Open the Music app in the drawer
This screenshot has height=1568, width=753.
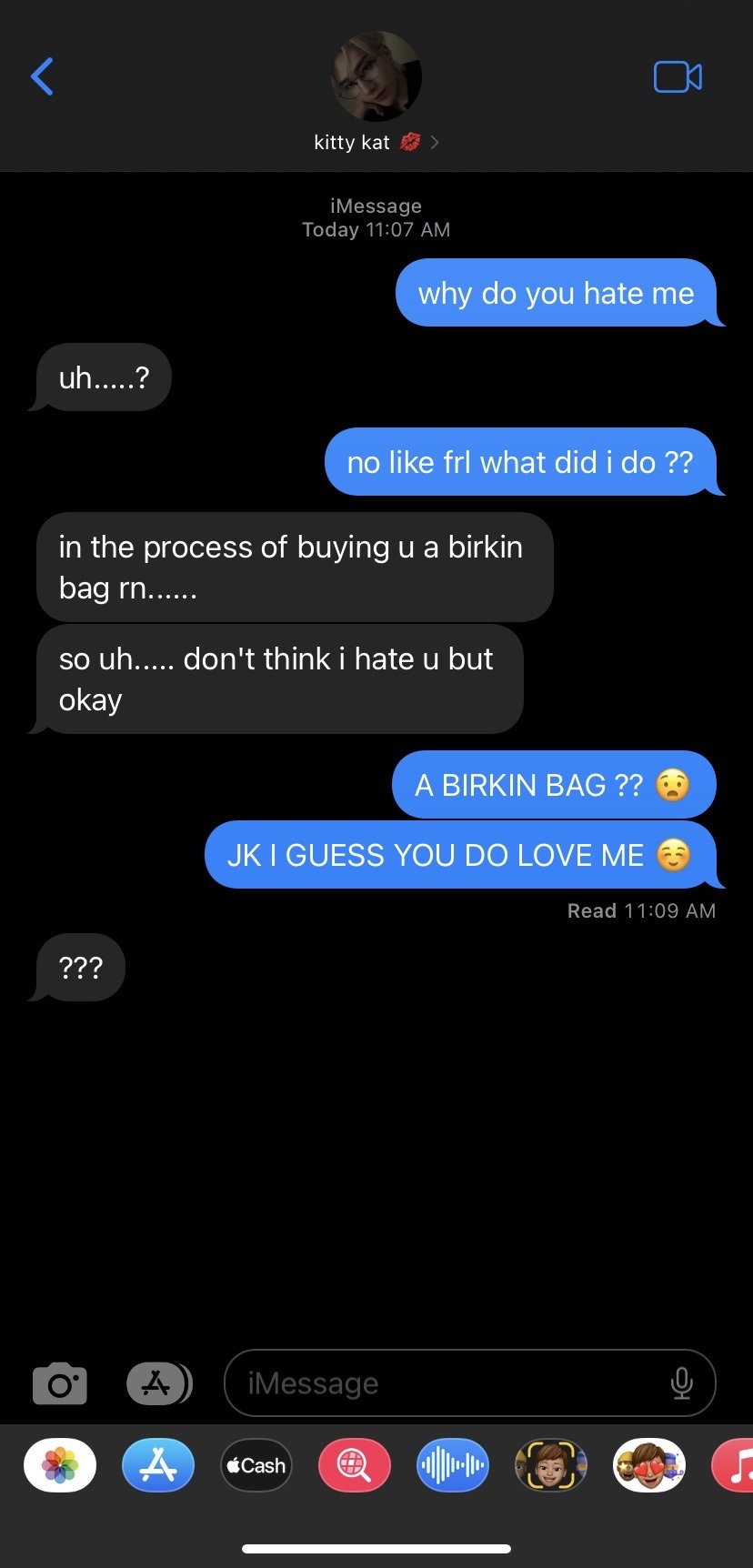coord(735,1466)
